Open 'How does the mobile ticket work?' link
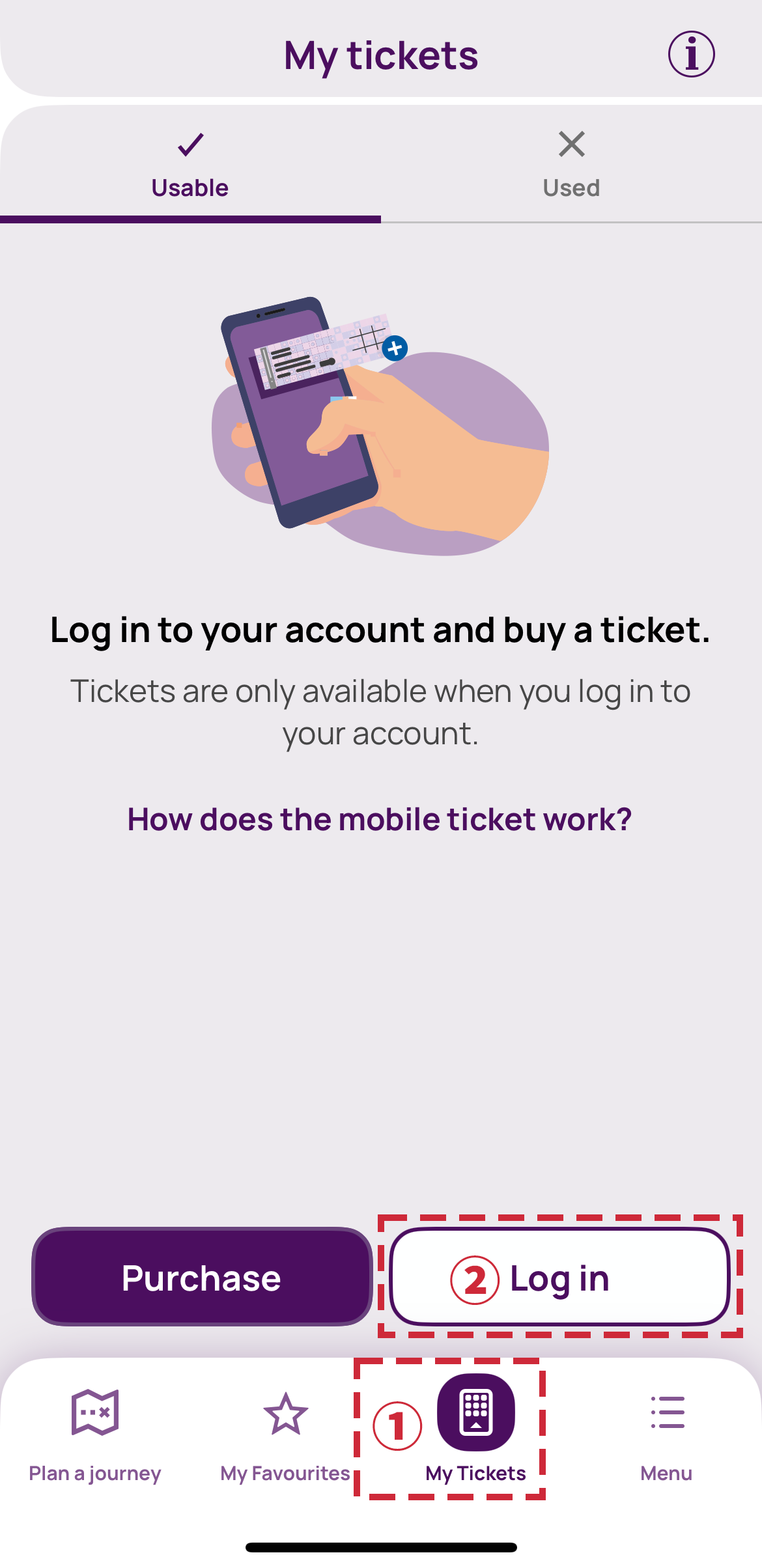The height and width of the screenshot is (1568, 762). click(380, 819)
